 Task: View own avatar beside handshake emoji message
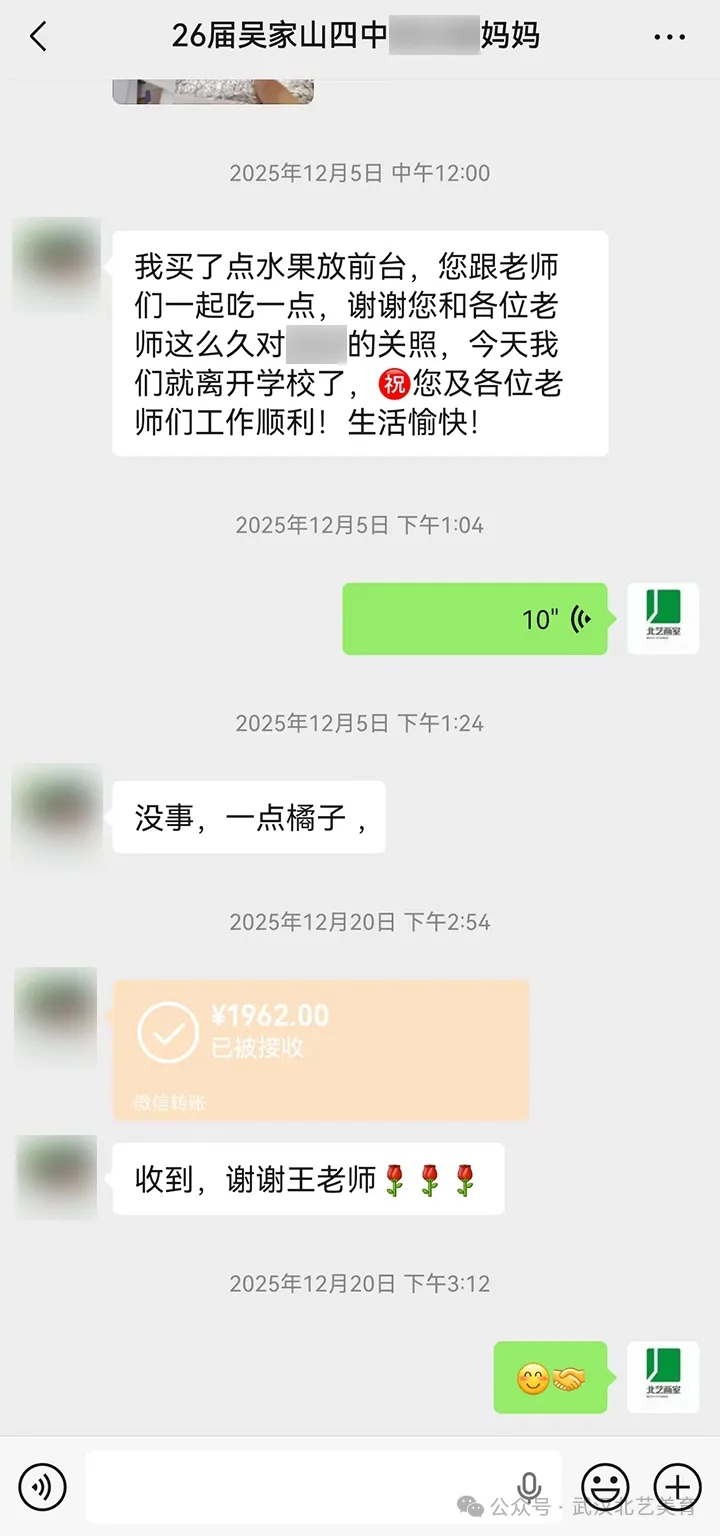[663, 1377]
